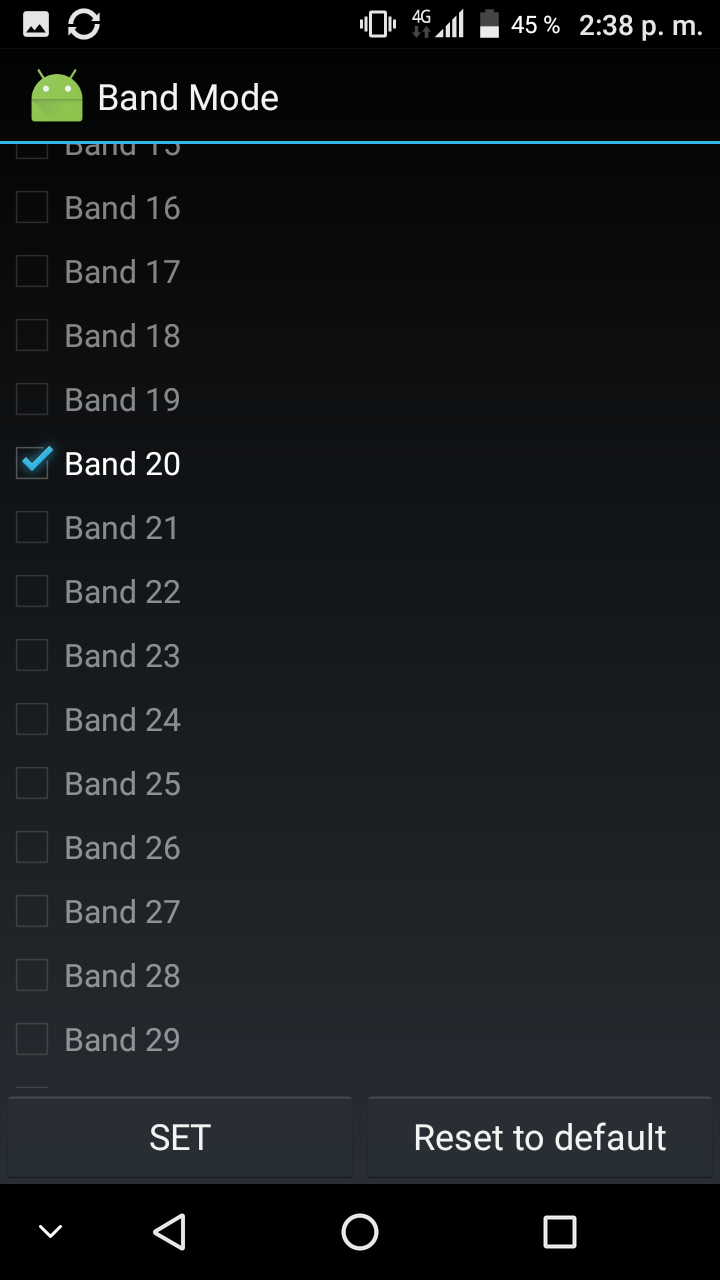720x1280 pixels.
Task: Check Band 22
Action: pyautogui.click(x=32, y=592)
